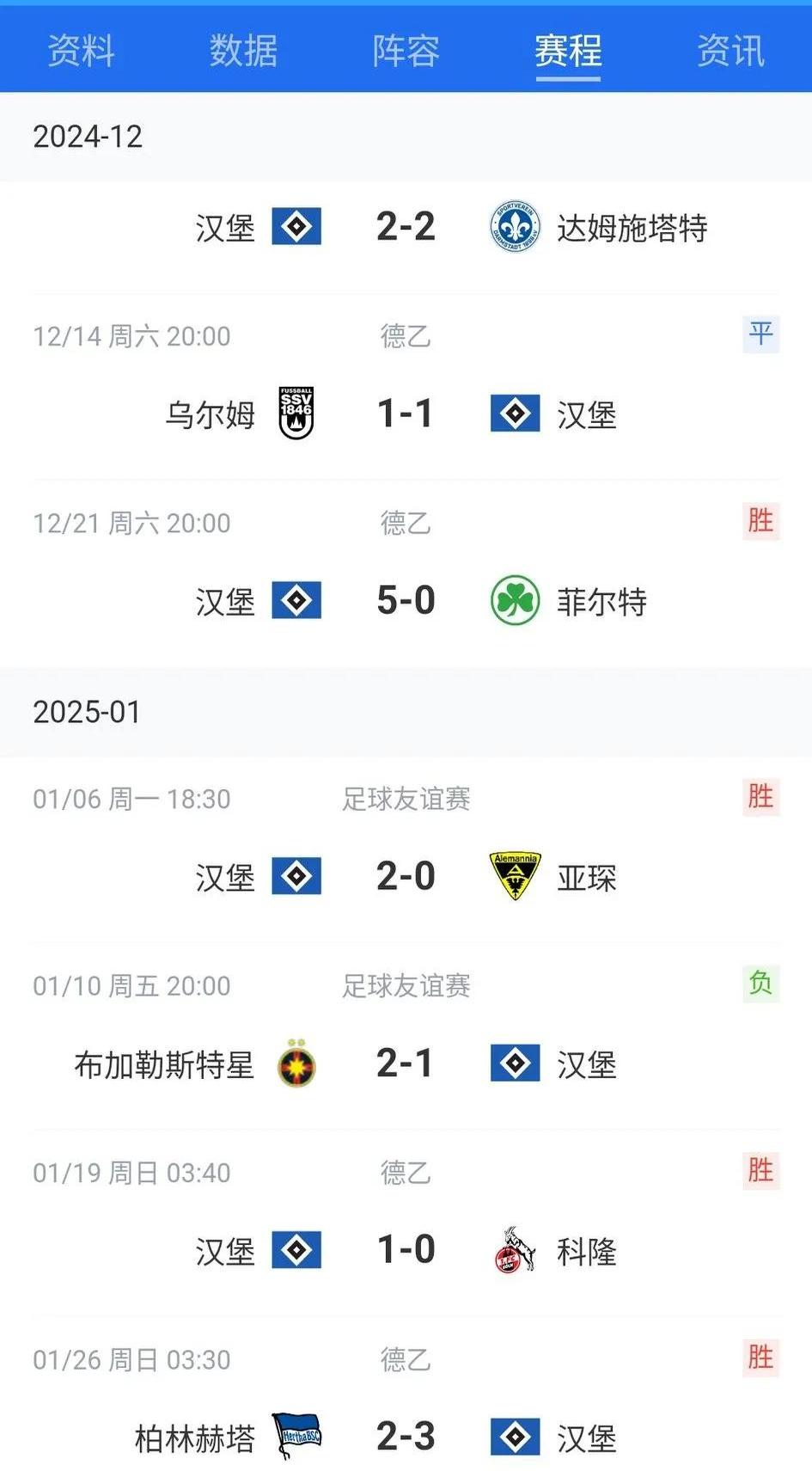Select the green Fürth clover crest
The width and height of the screenshot is (812, 1471).
tap(513, 602)
